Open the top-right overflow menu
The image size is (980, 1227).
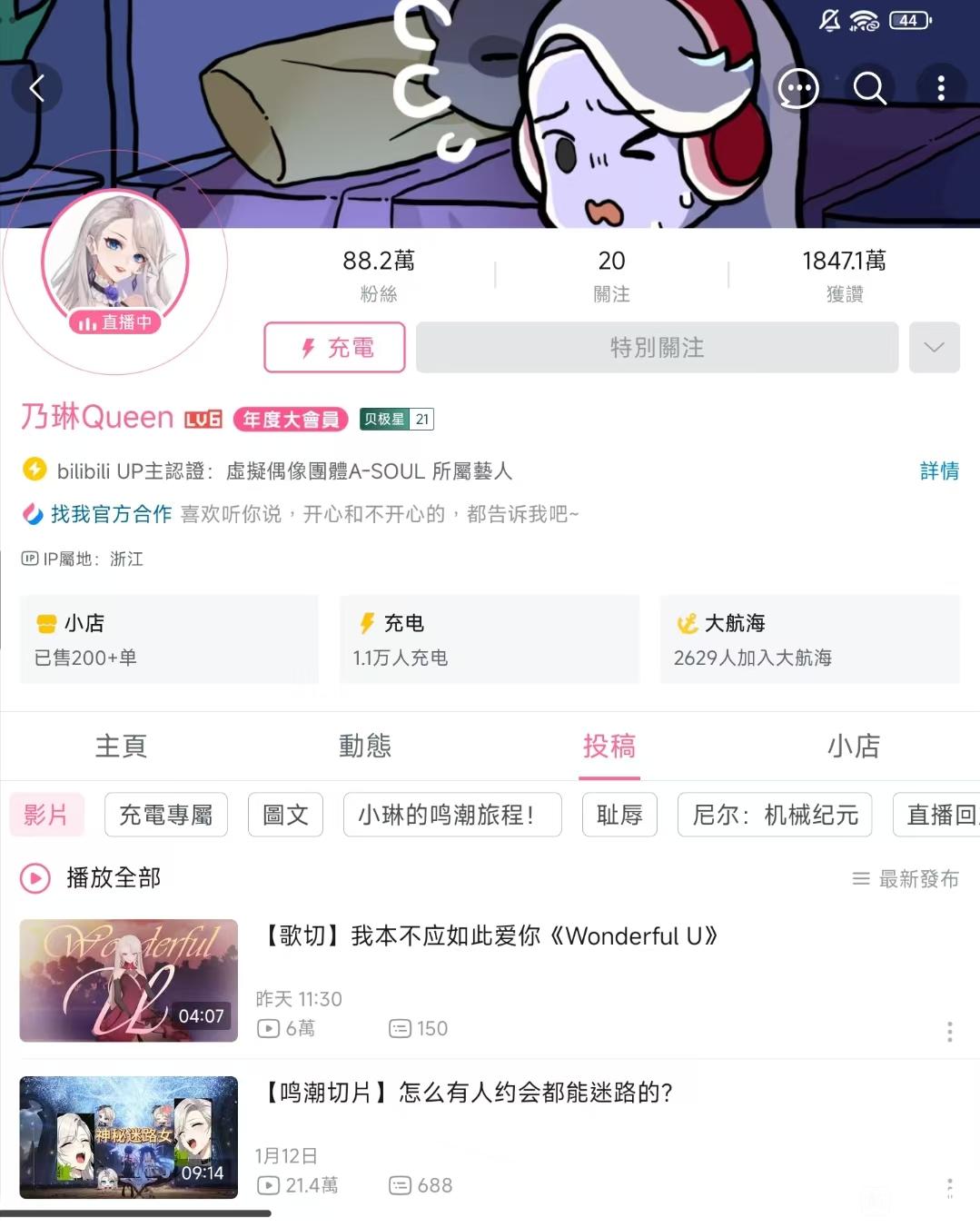pos(941,88)
